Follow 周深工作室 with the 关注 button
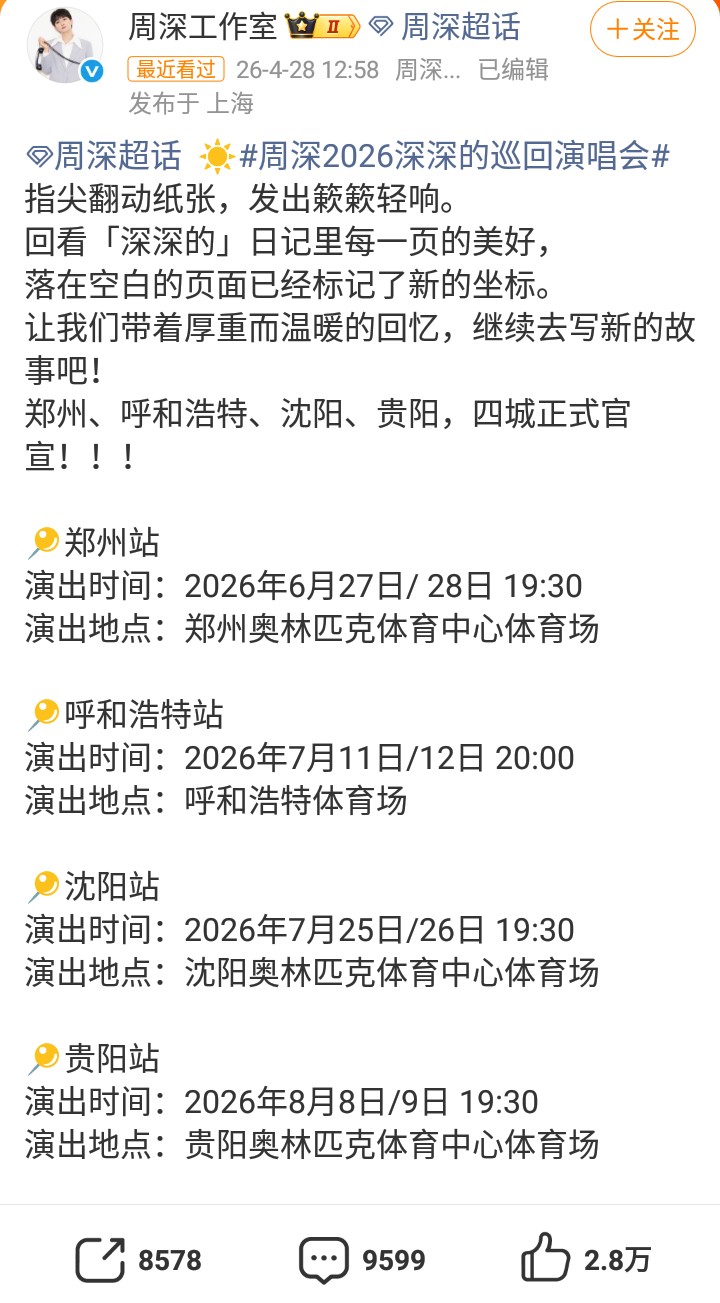The height and width of the screenshot is (1303, 720). point(643,30)
